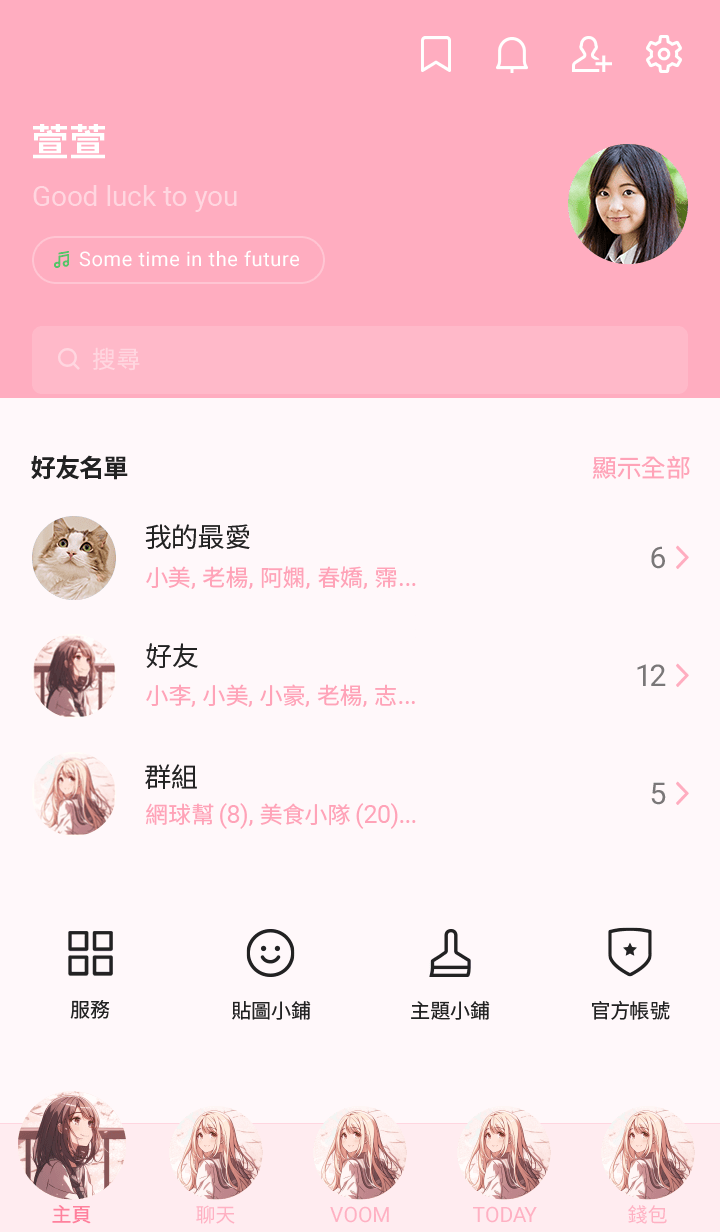Viewport: 720px width, 1232px height.
Task: View 萱萱's profile photo
Action: click(x=628, y=204)
